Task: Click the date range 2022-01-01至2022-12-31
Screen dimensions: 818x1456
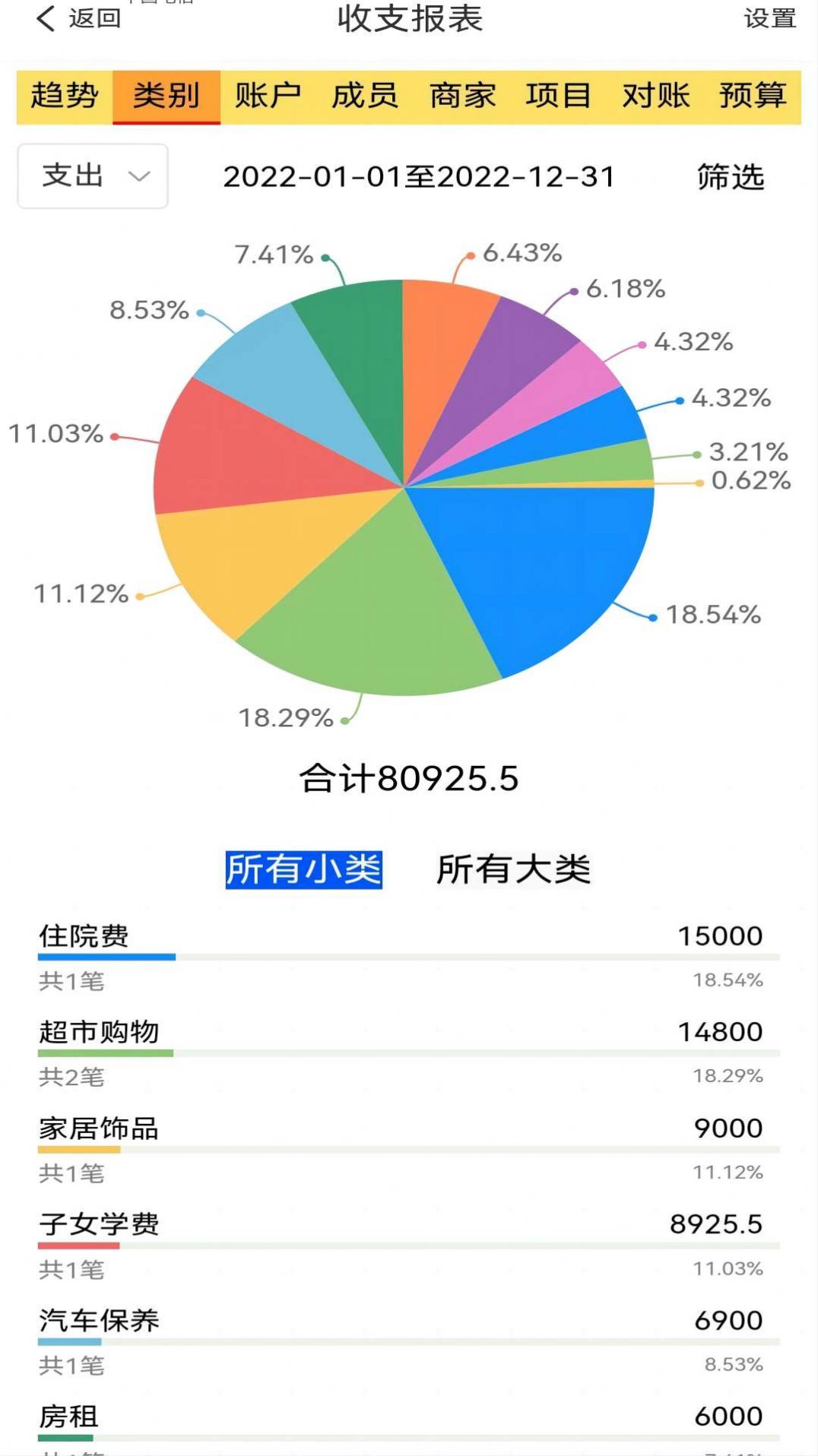Action: coord(420,176)
